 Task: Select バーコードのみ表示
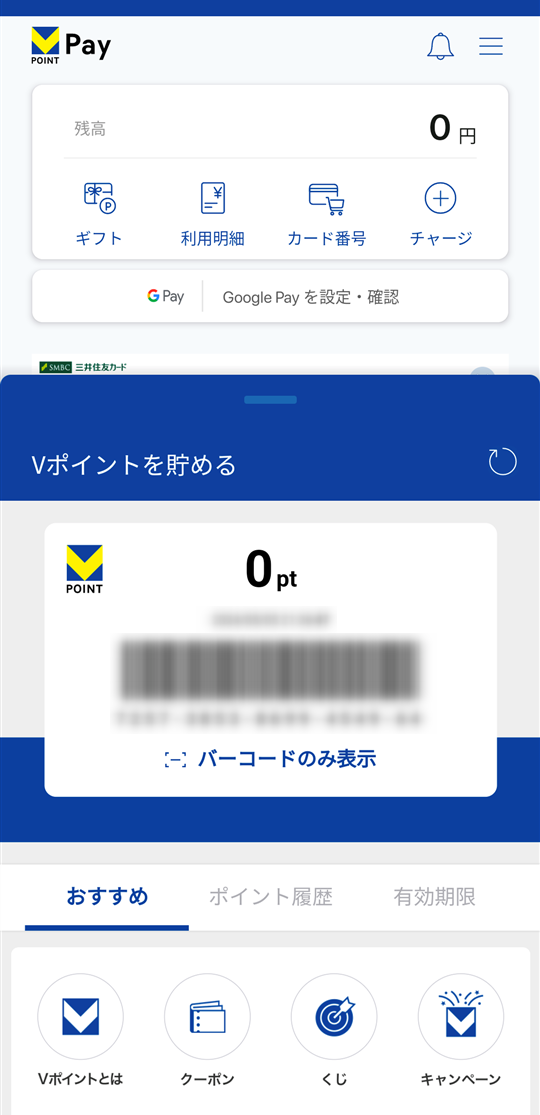click(x=270, y=759)
